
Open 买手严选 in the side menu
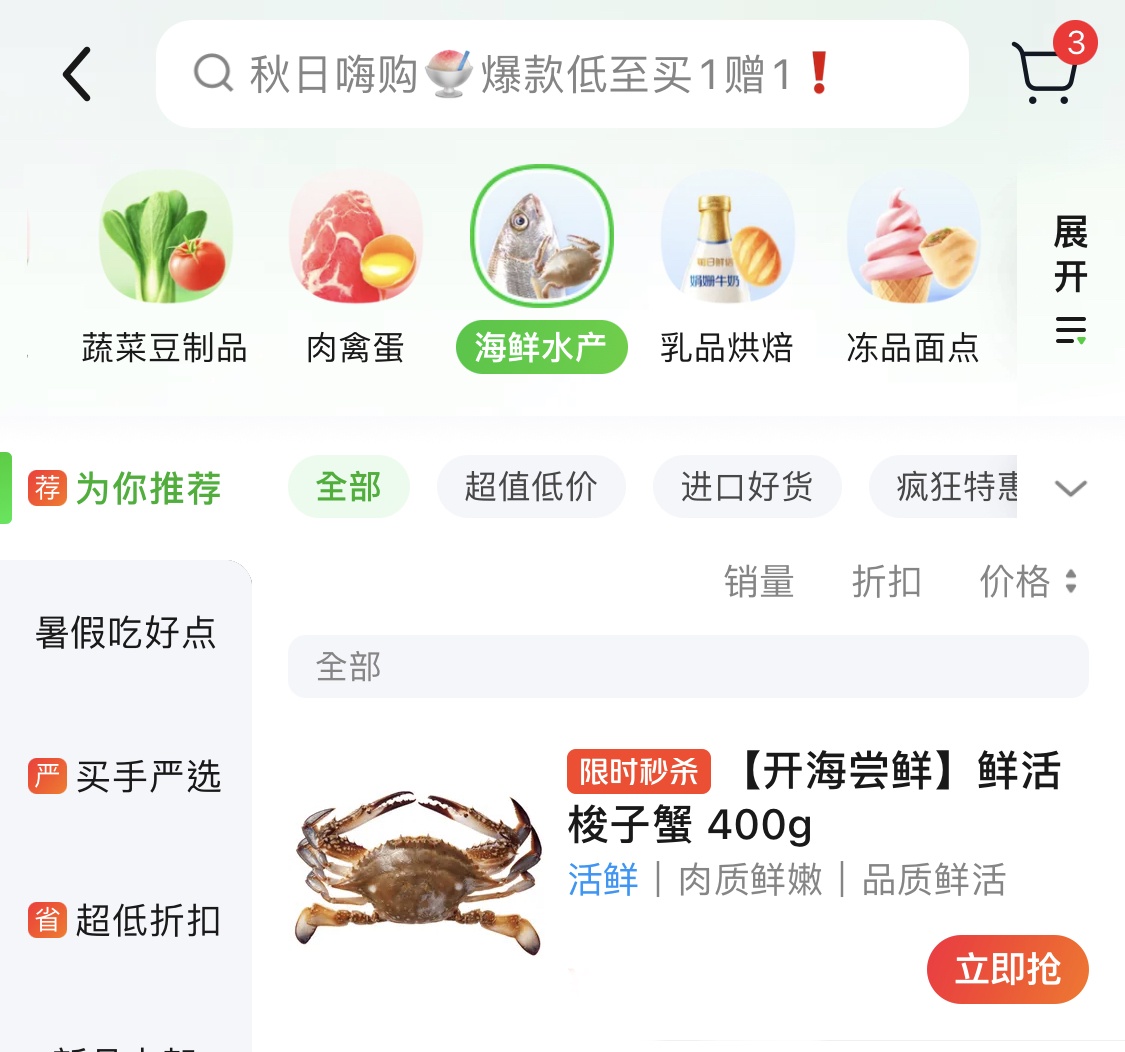click(x=126, y=777)
